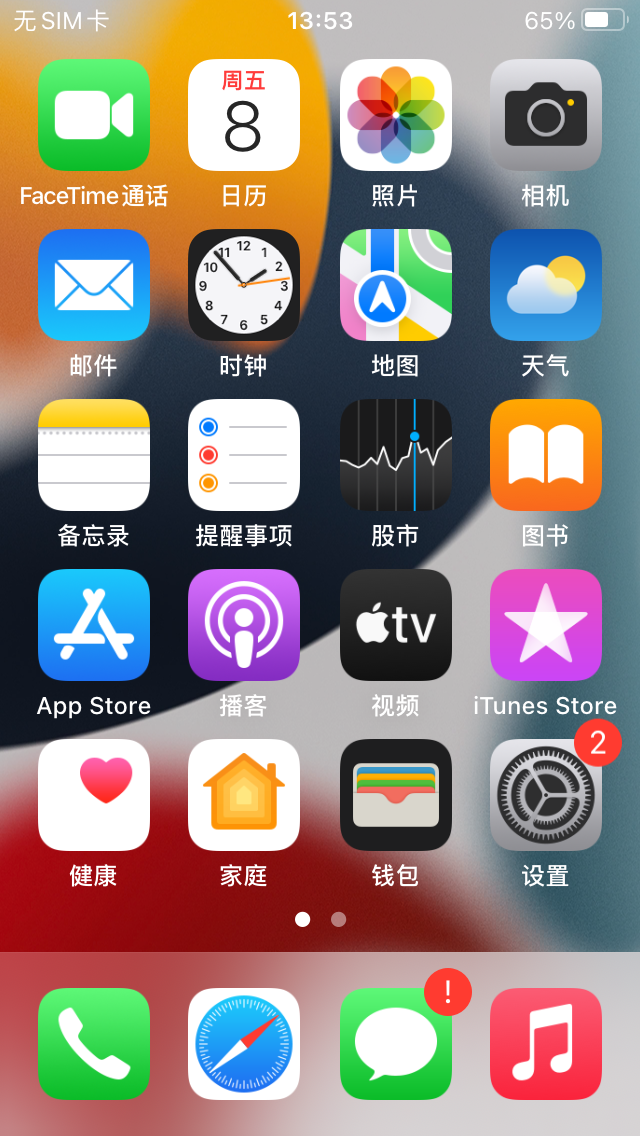Open the 备忘录 notes app
Screen dimensions: 640x1136
(x=94, y=455)
